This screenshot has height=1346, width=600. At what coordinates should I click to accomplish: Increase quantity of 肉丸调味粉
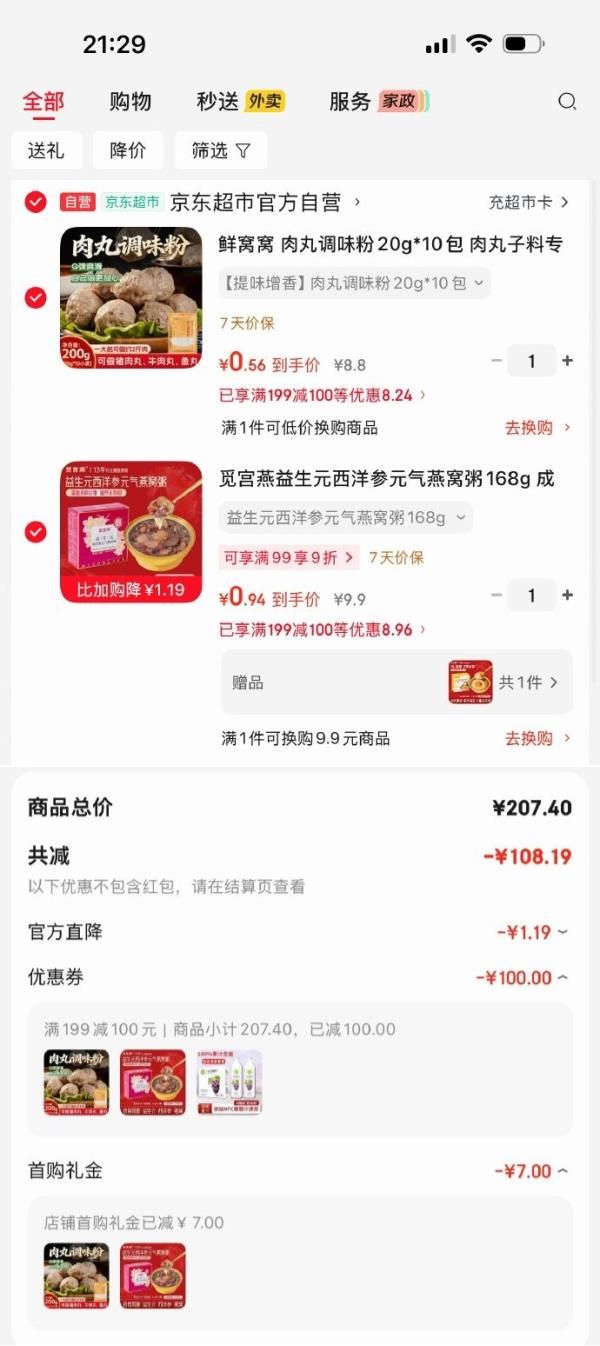[x=568, y=361]
